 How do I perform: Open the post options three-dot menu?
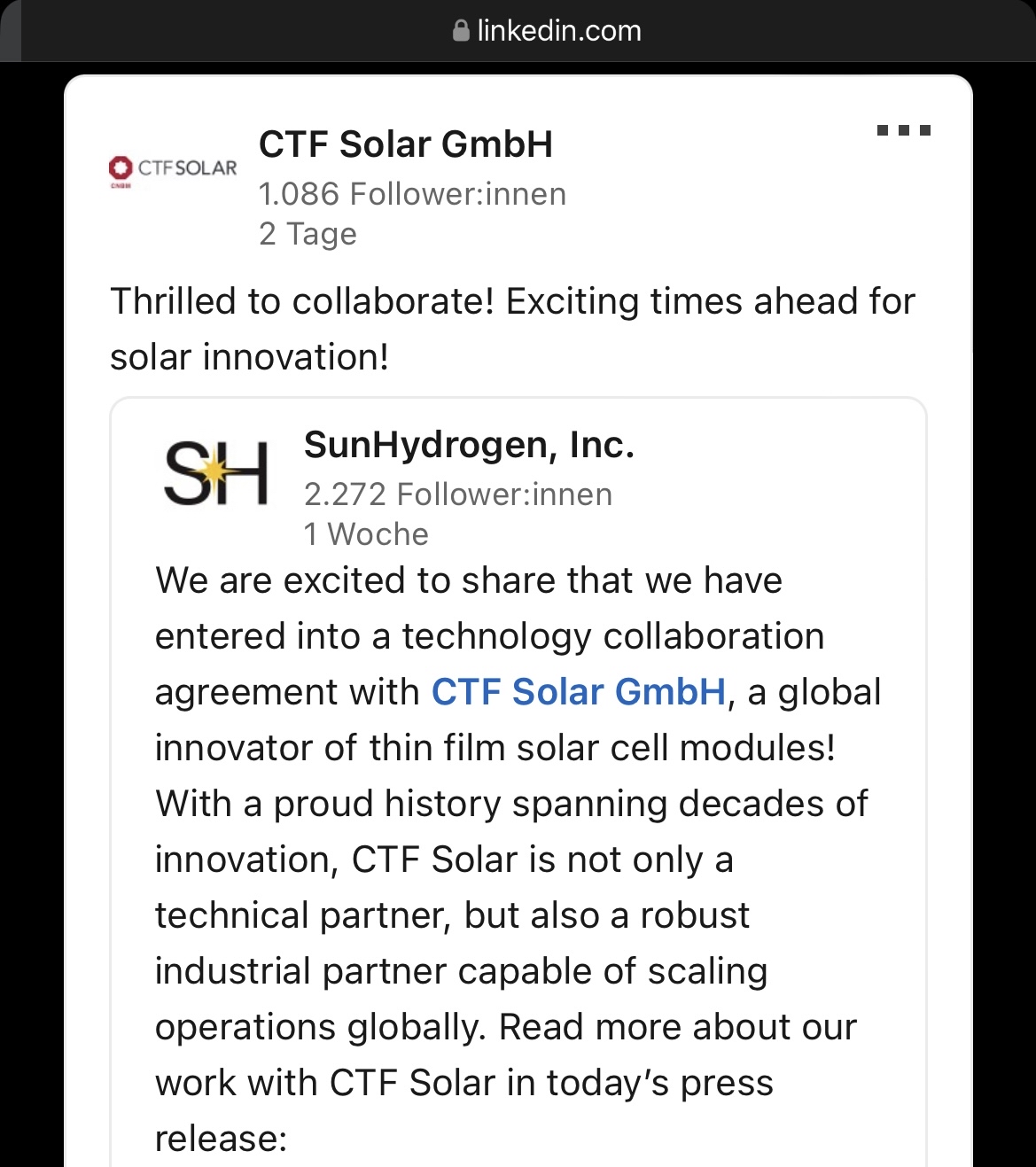(x=905, y=129)
